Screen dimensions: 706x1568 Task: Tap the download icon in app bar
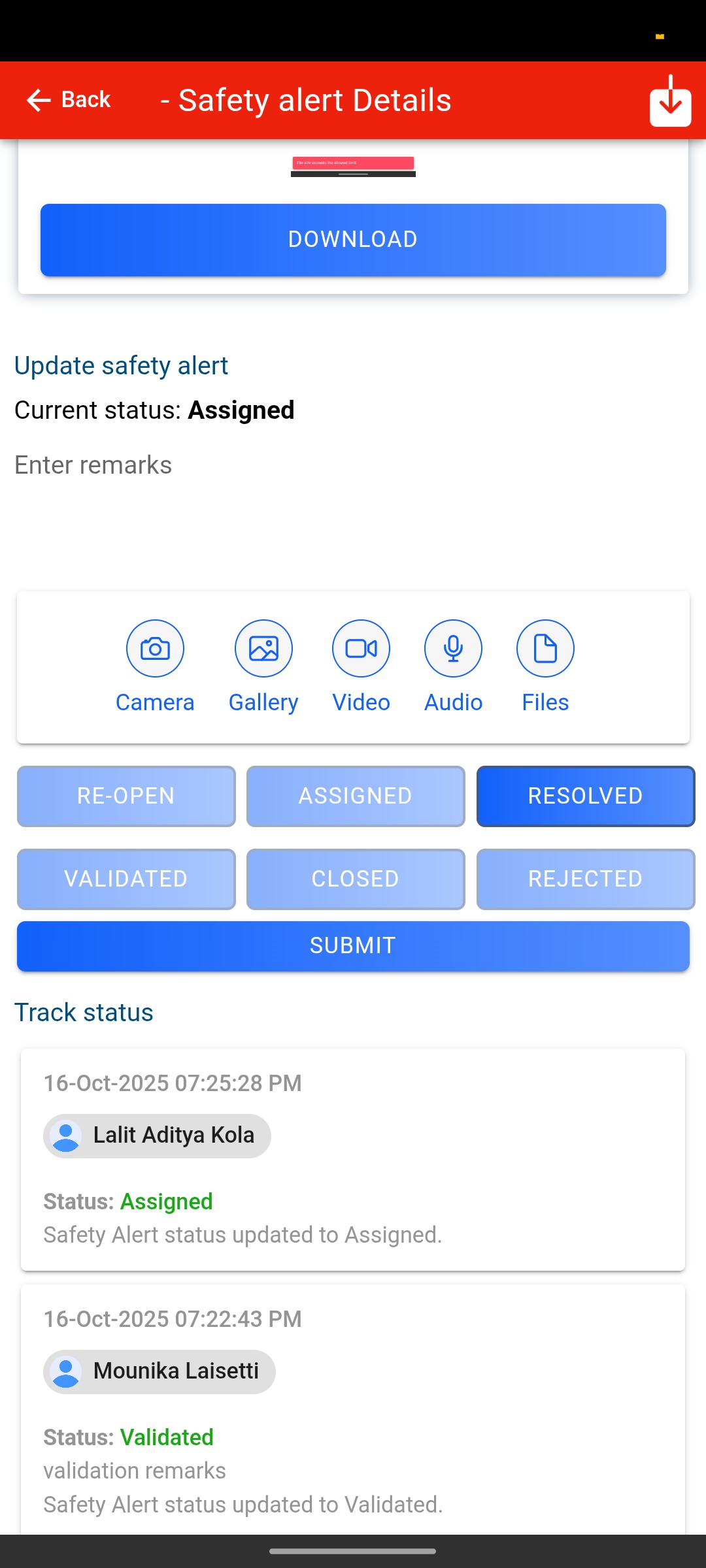(x=670, y=101)
